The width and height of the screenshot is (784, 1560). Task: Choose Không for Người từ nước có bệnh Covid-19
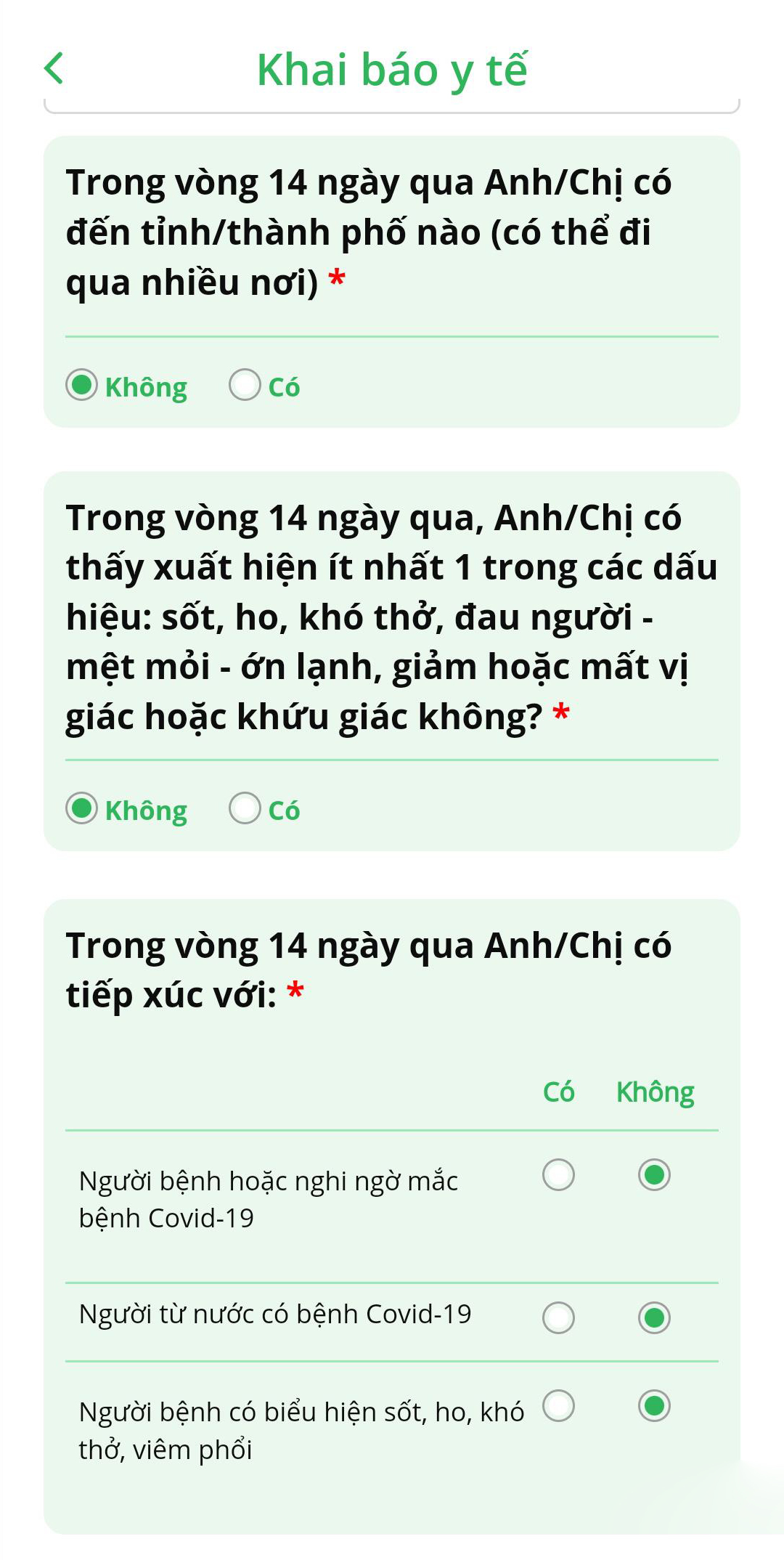pyautogui.click(x=654, y=1317)
